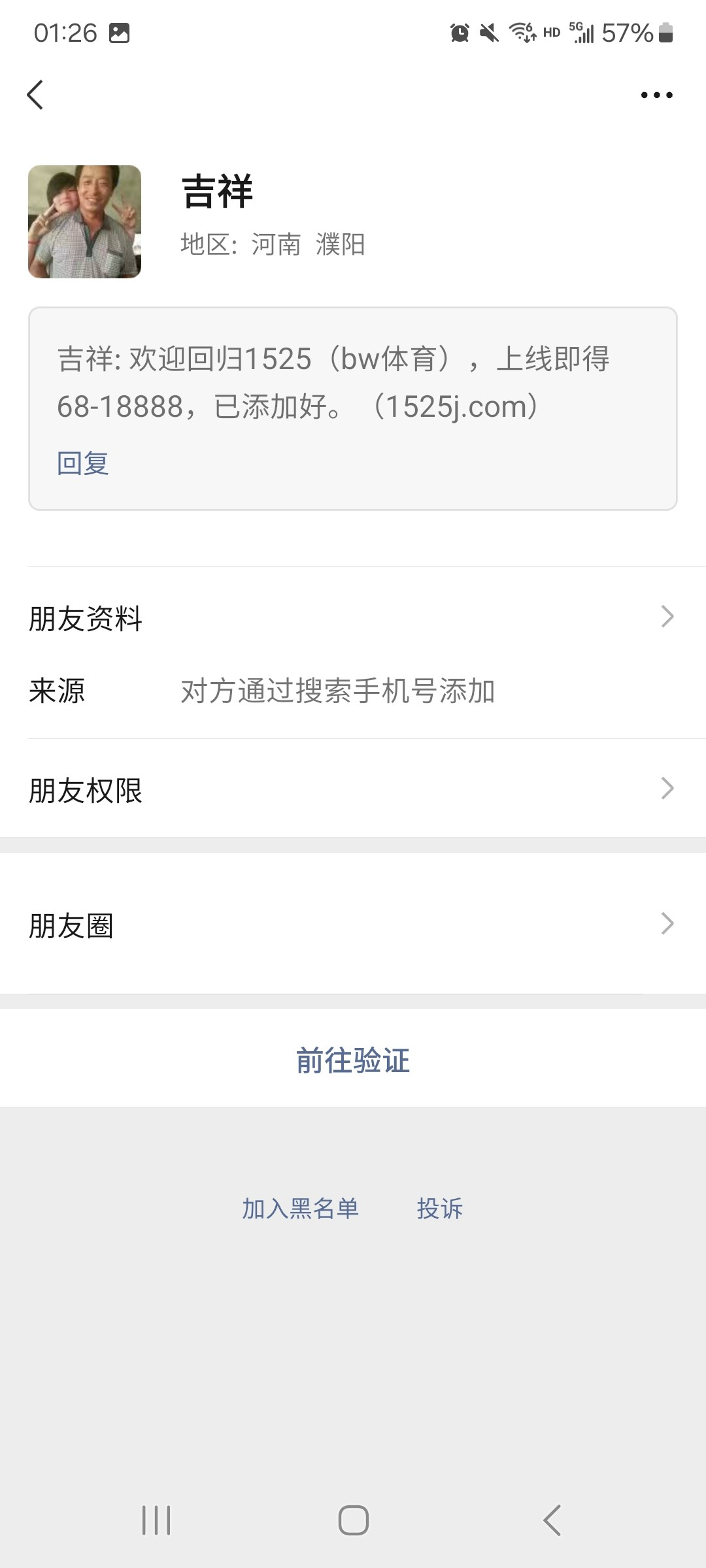Open the 朋友资料 row
The image size is (706, 1568).
point(353,617)
